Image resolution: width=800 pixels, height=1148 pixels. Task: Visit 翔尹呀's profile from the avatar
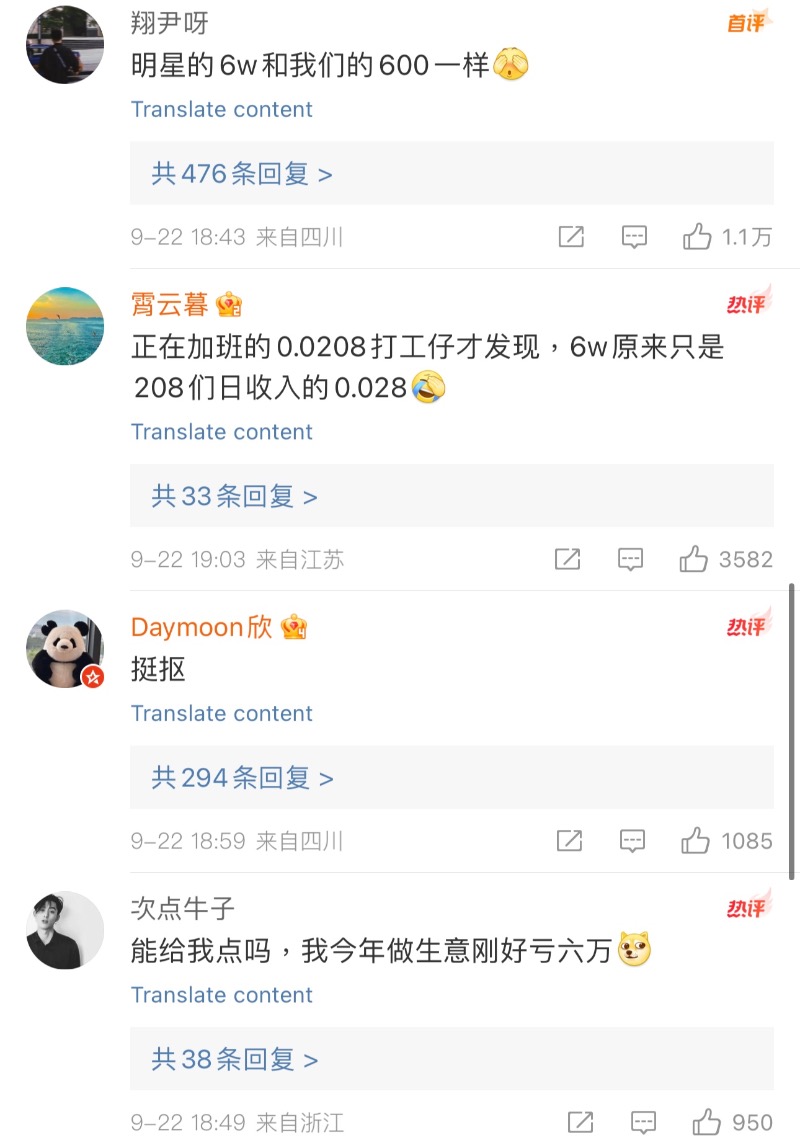(65, 44)
